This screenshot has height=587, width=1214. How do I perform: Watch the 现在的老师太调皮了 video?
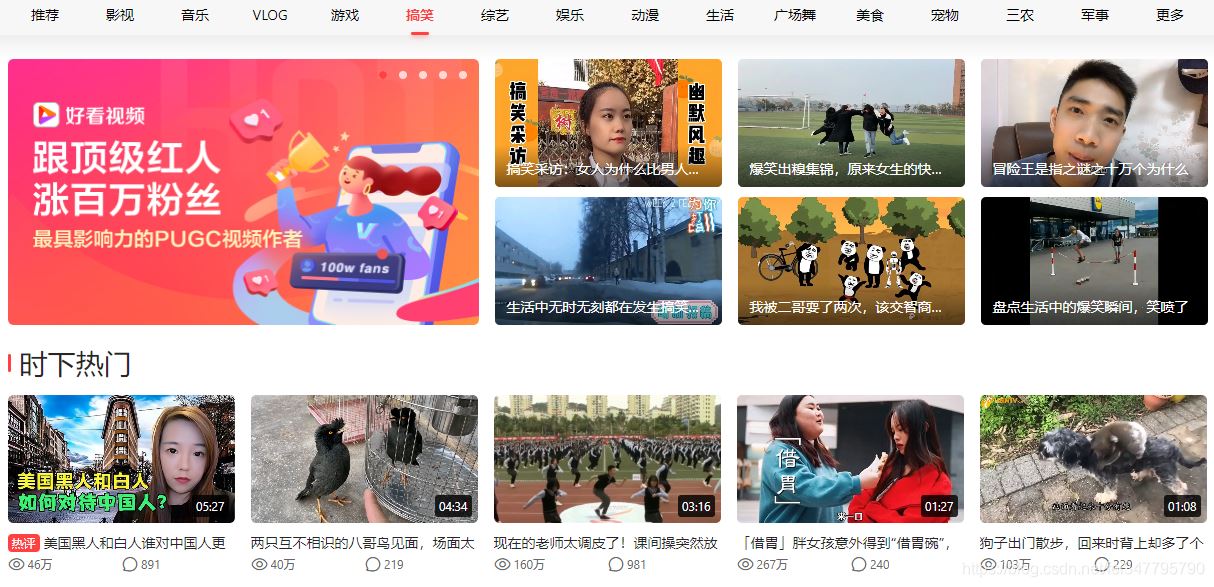point(607,459)
